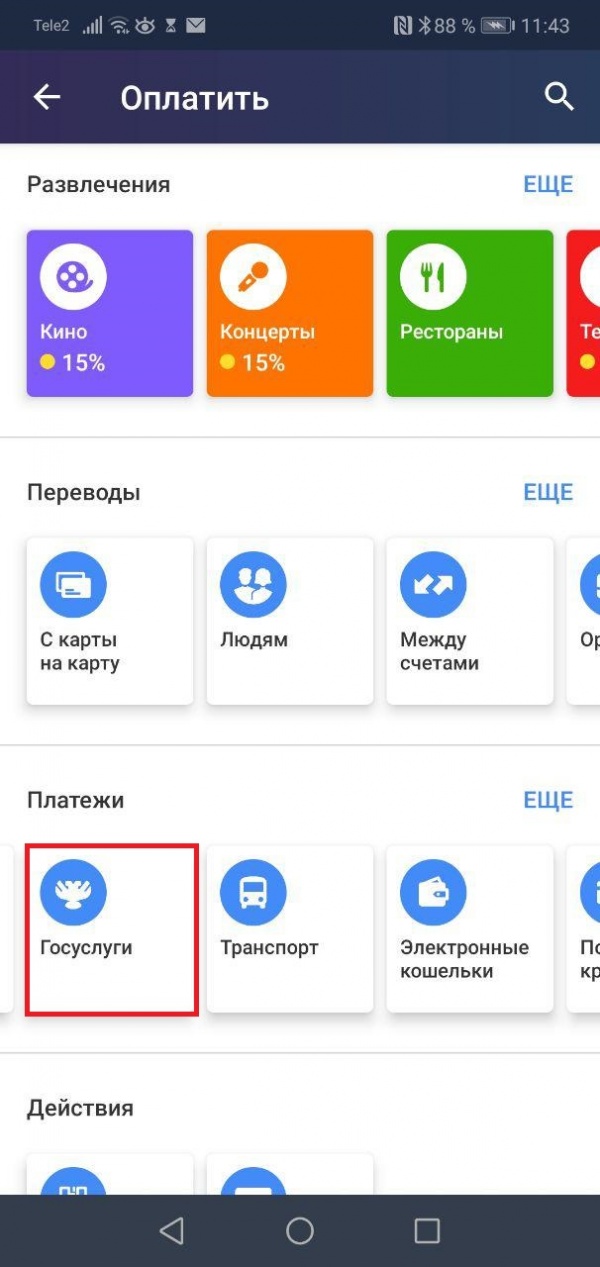Show more in Развлечения via ЕЩЕ
The width and height of the screenshot is (600, 1267).
click(548, 185)
